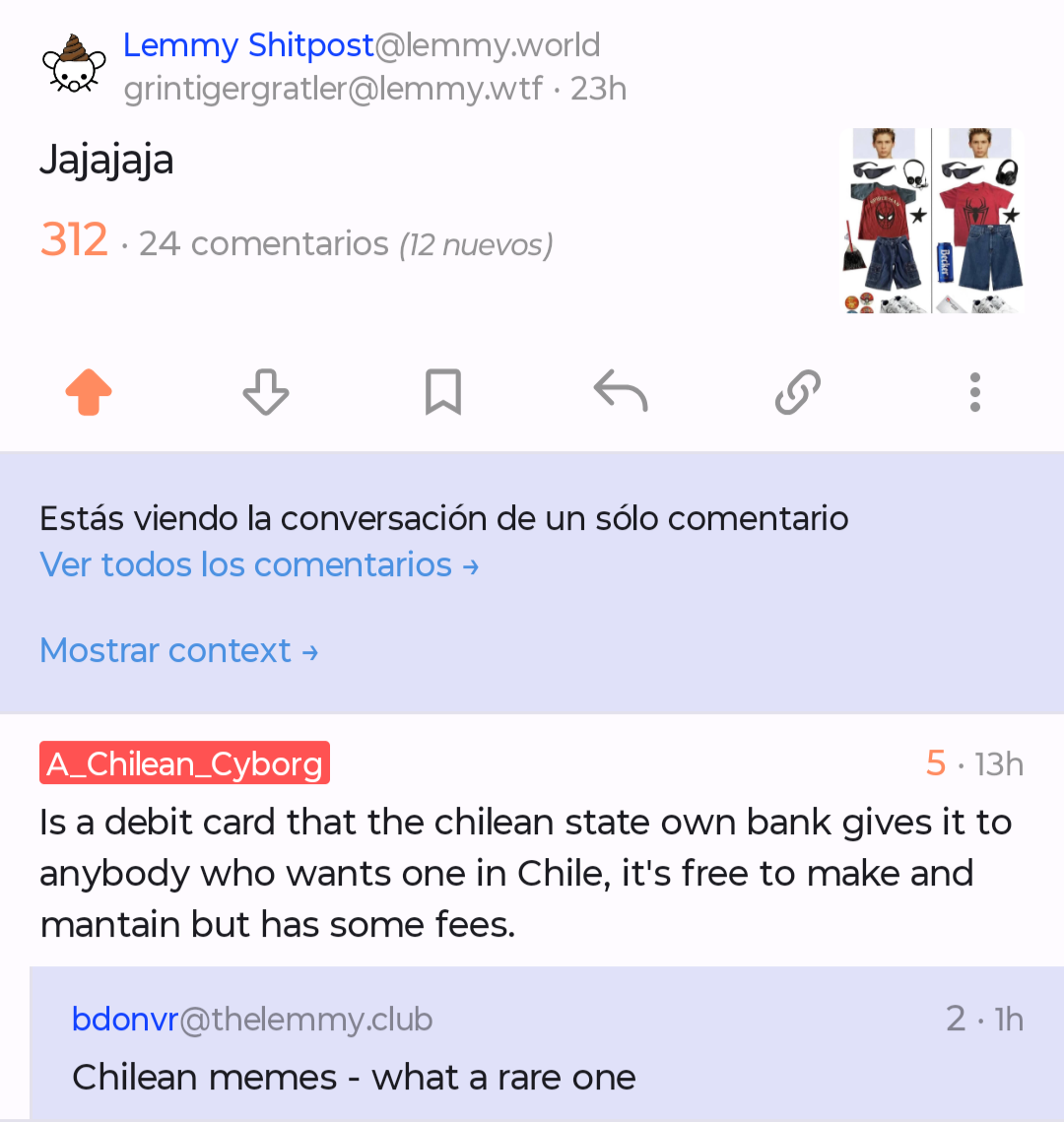
Task: Open the Jajajaja post title
Action: point(106,160)
